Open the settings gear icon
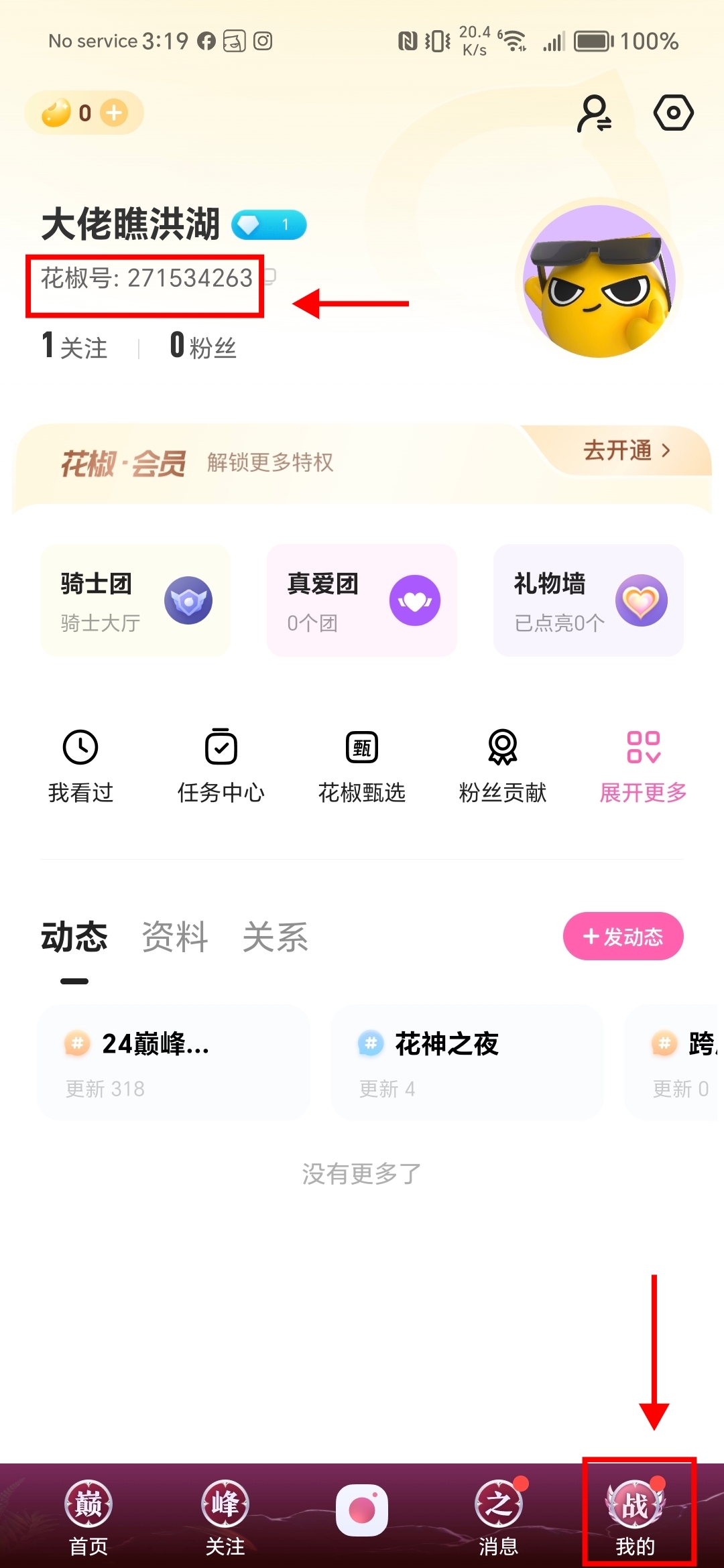 tap(673, 113)
